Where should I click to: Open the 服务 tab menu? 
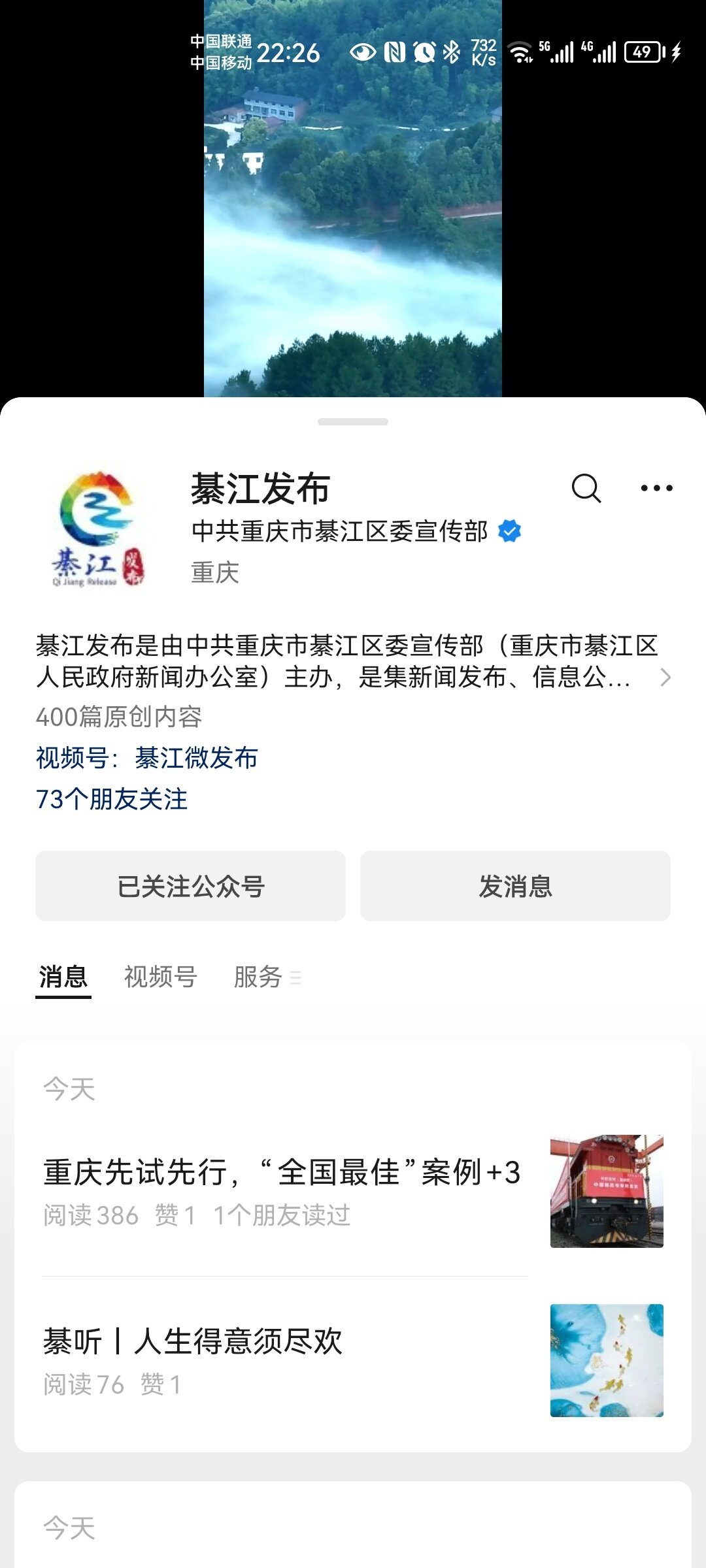267,977
